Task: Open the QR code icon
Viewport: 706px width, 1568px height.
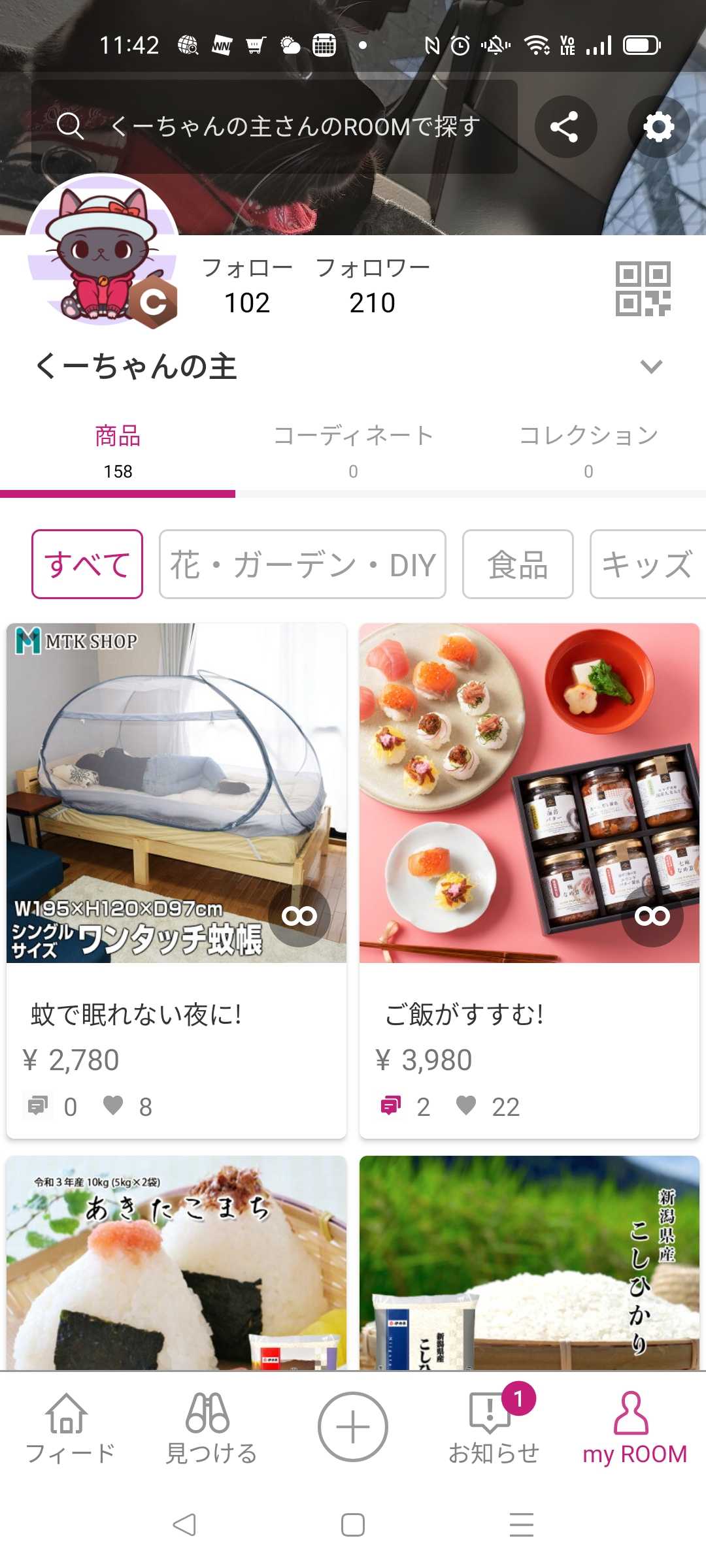Action: click(643, 289)
